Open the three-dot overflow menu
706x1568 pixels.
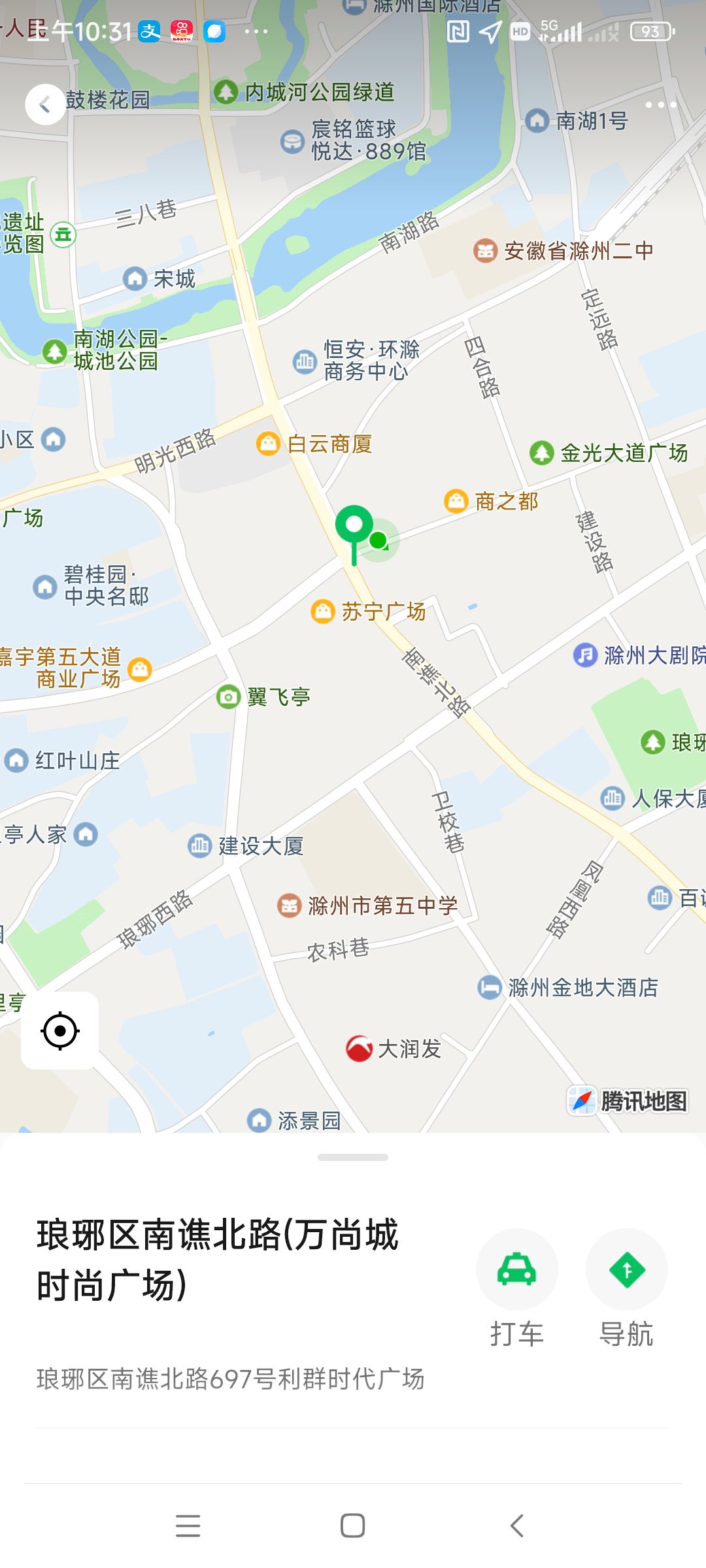pos(660,105)
